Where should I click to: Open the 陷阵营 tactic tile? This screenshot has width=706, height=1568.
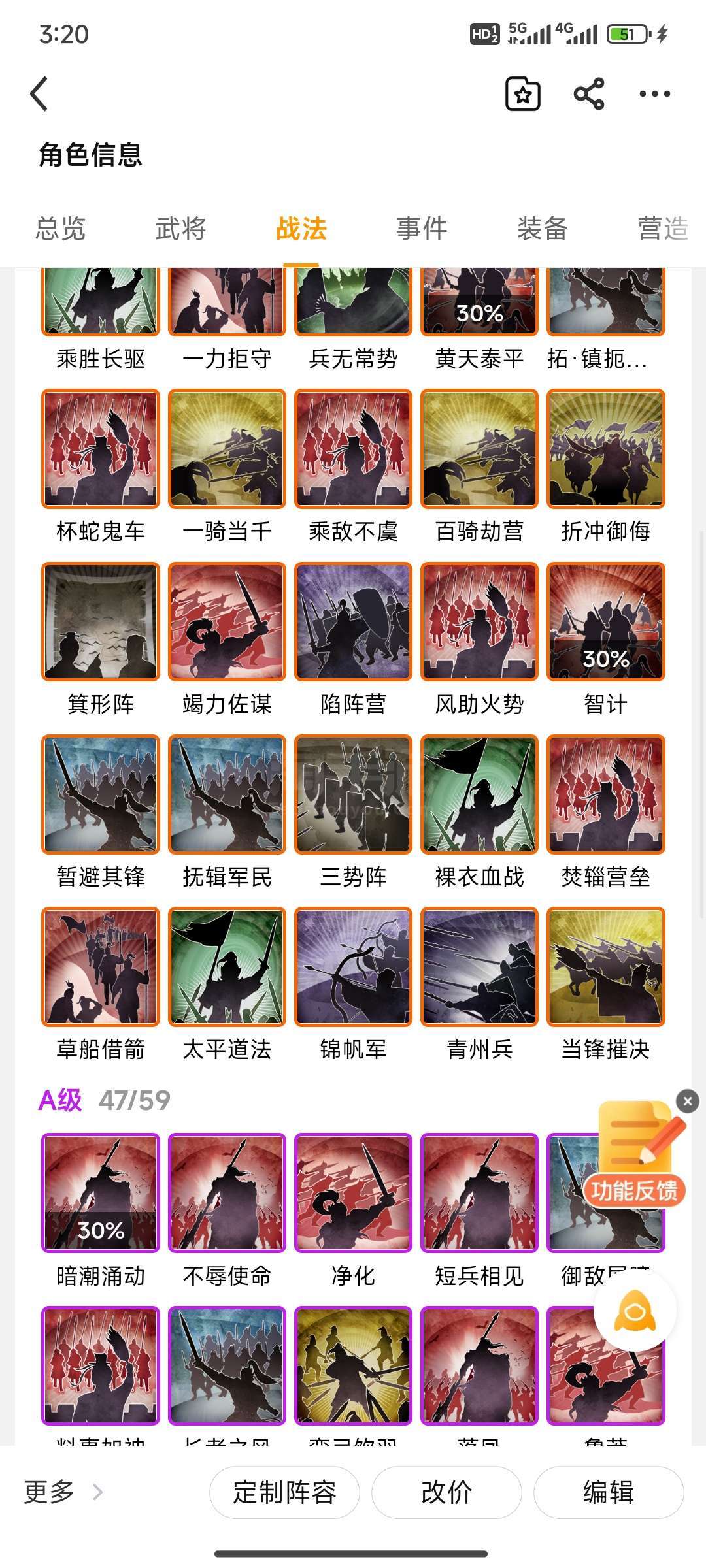coord(353,621)
